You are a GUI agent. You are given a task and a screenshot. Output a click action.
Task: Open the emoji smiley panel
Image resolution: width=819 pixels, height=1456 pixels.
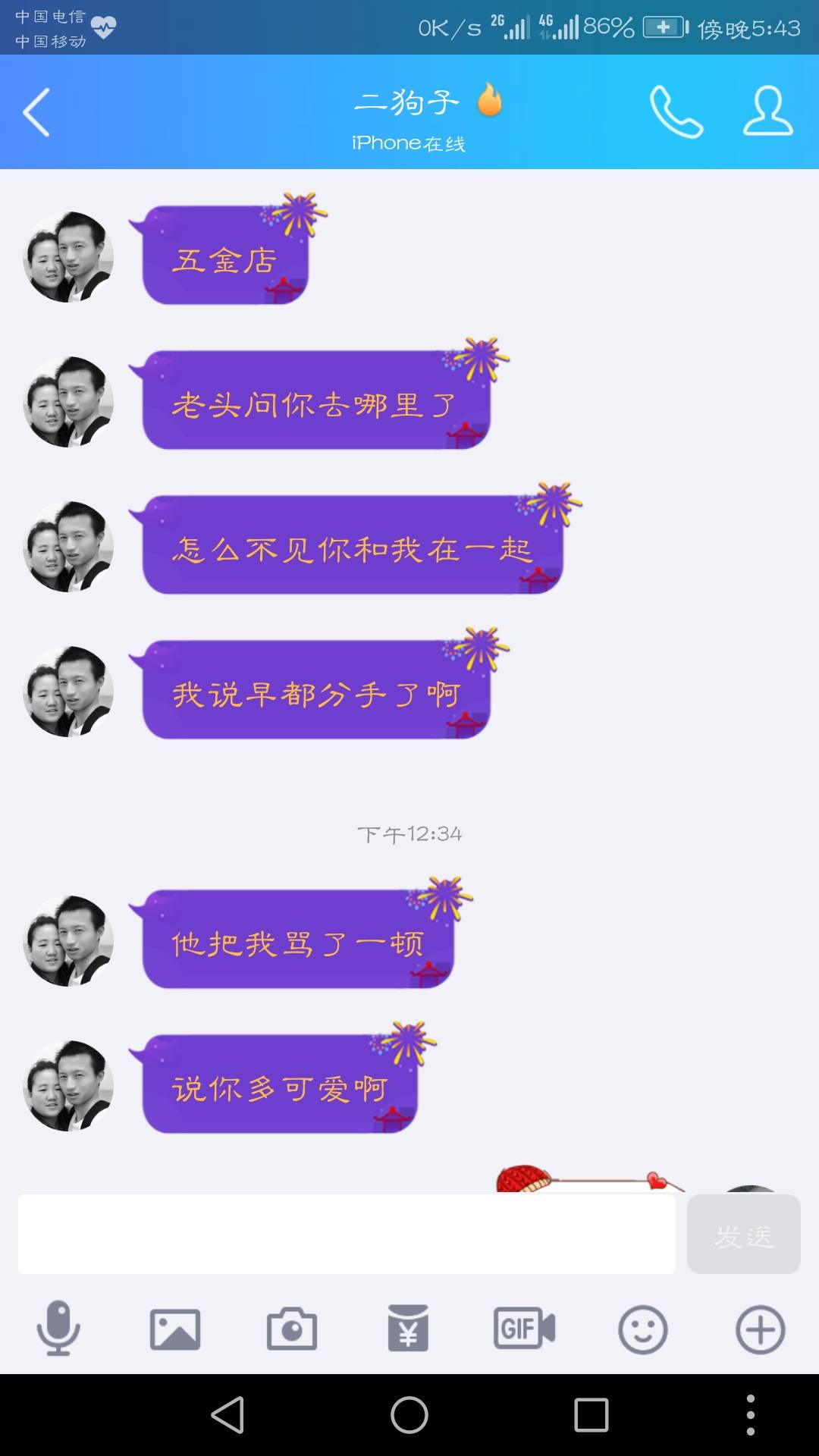point(642,1329)
